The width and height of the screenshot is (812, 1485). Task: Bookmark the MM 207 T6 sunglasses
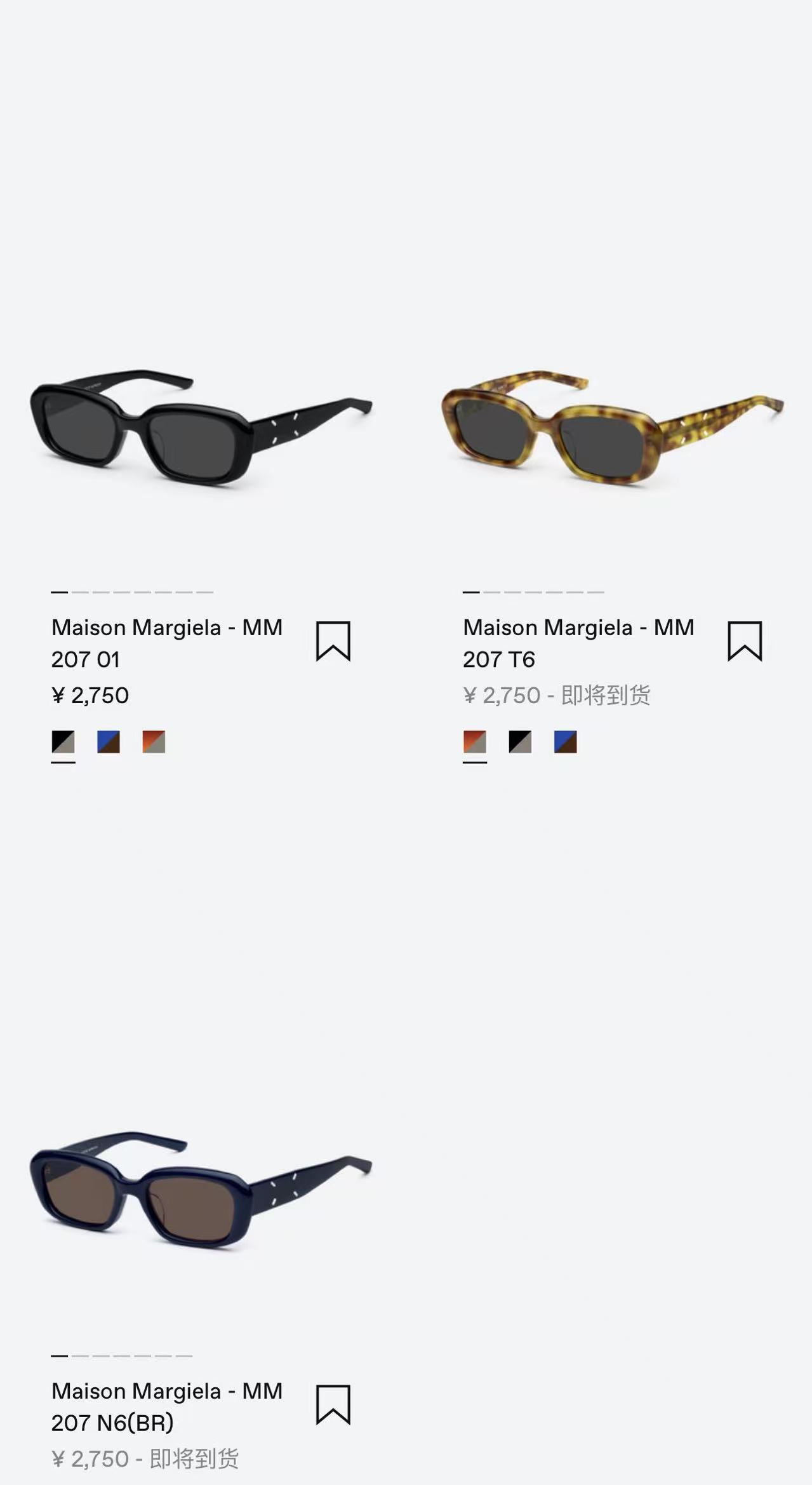point(745,641)
